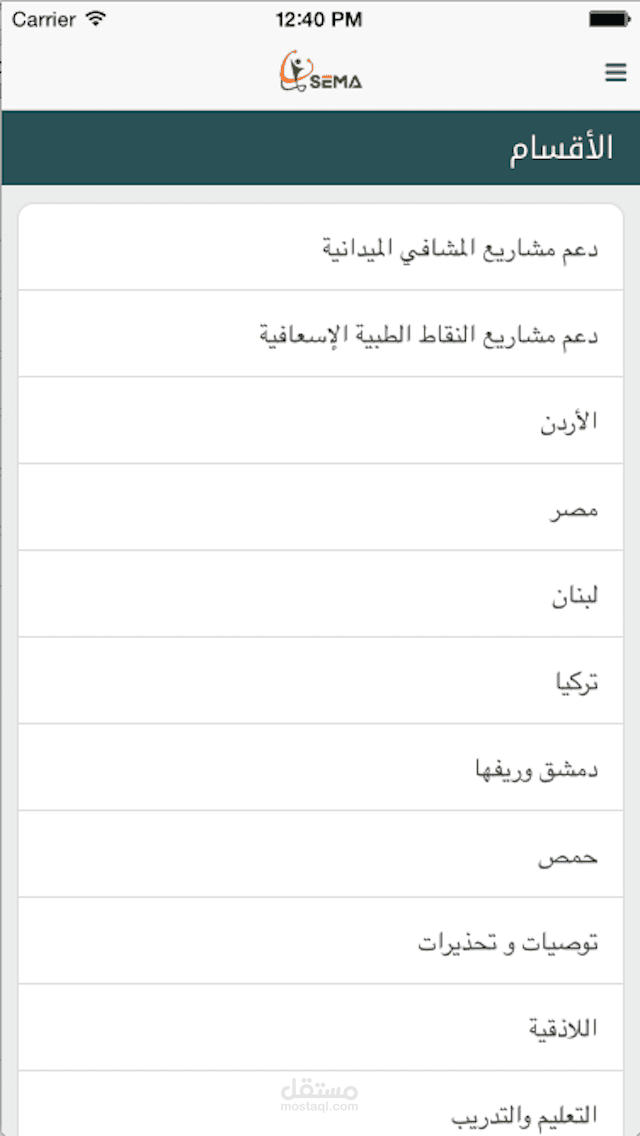Open the hamburger menu
The image size is (640, 1136).
pyautogui.click(x=615, y=72)
